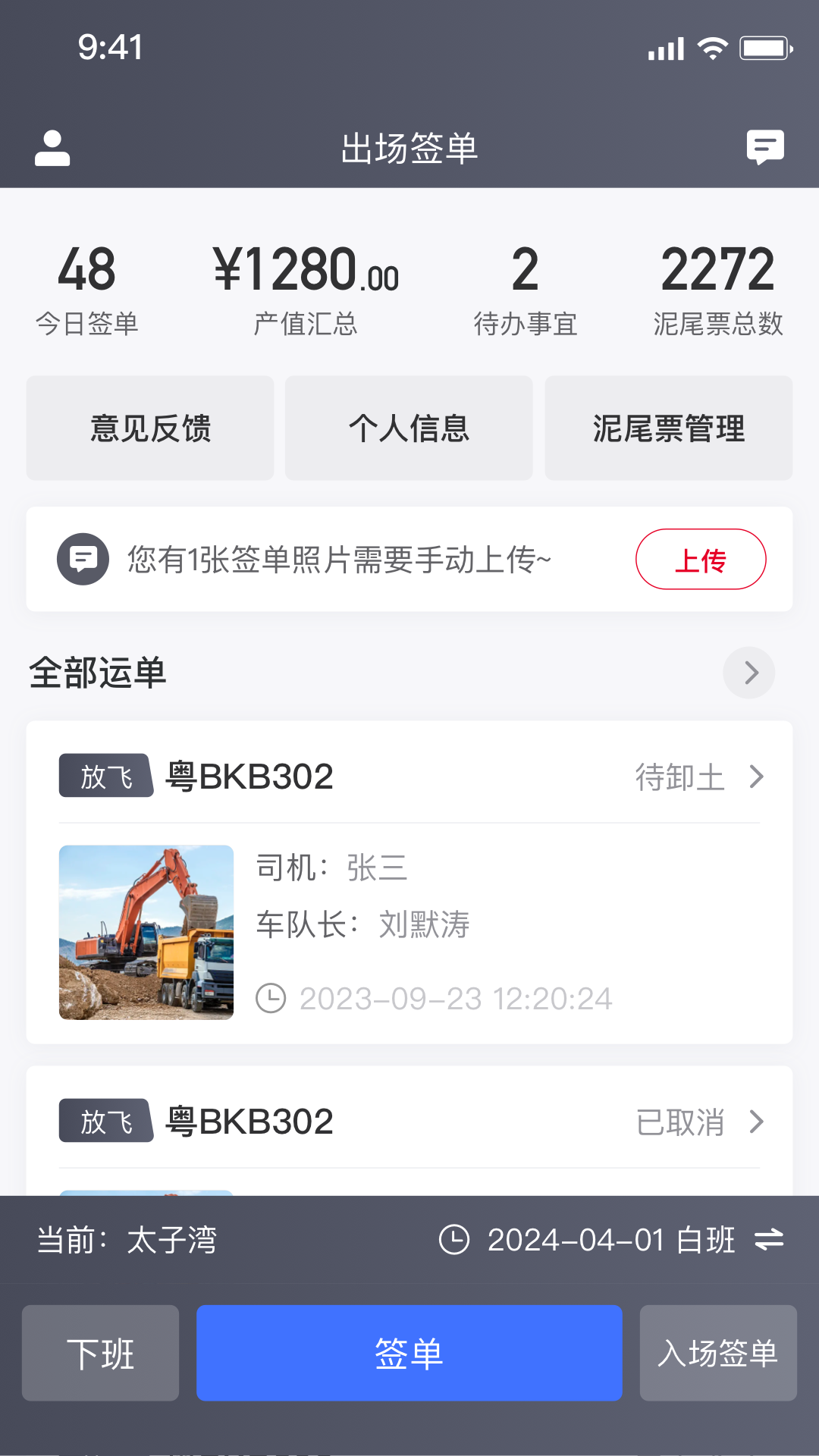819x1456 pixels.
Task: Tap the red 上传 button
Action: (x=700, y=559)
